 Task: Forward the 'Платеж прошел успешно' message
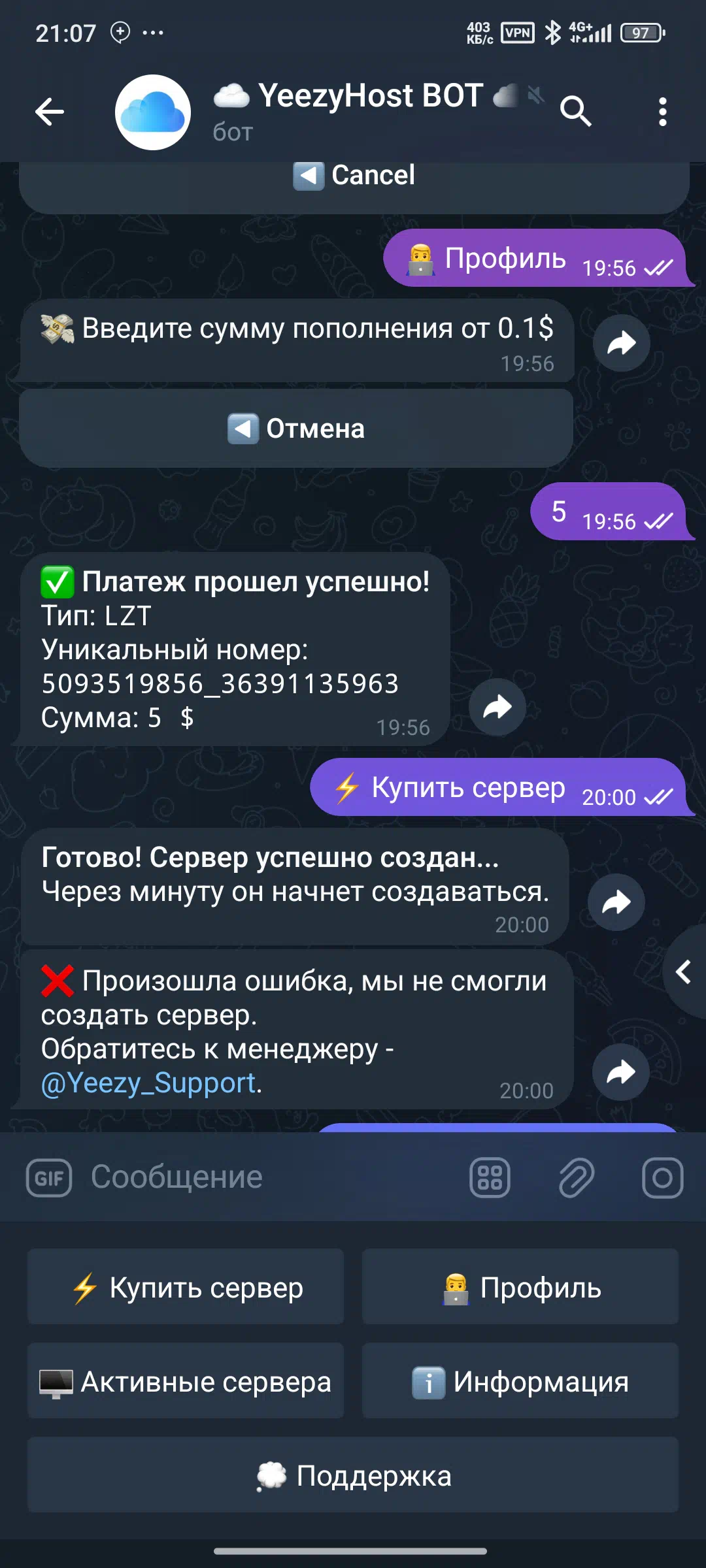click(497, 707)
